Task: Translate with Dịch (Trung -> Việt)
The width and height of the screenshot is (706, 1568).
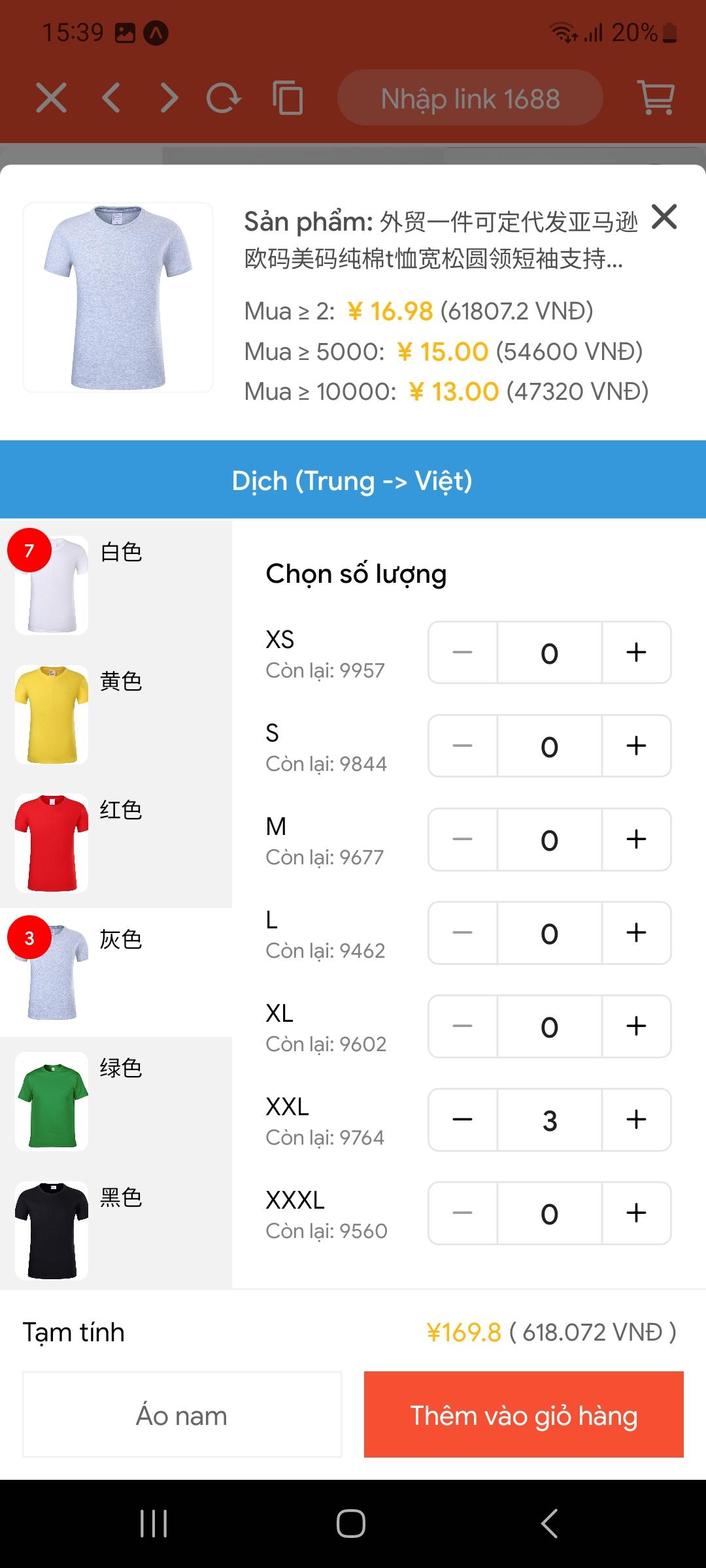Action: (x=353, y=480)
